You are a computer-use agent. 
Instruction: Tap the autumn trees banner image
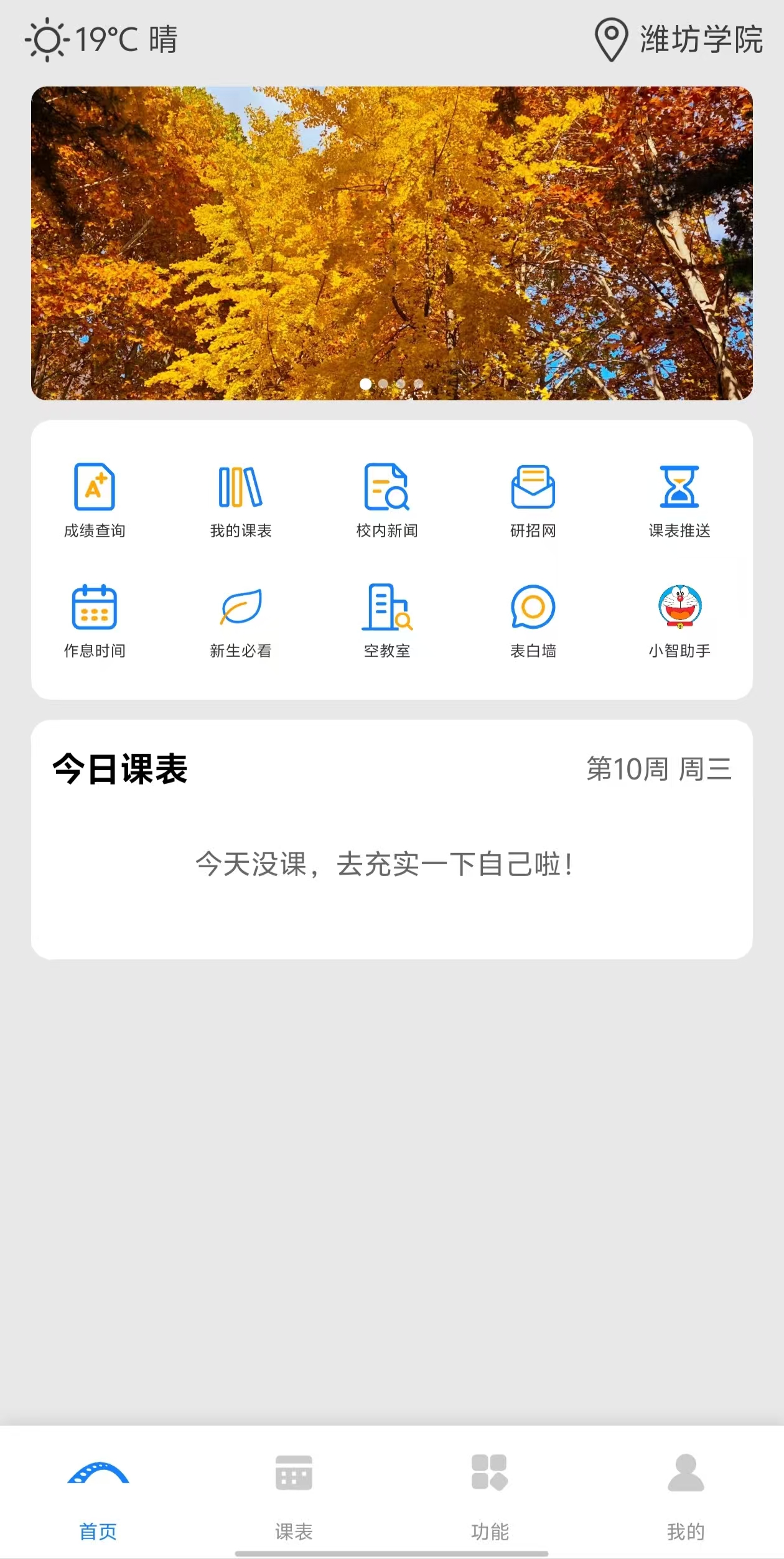392,243
